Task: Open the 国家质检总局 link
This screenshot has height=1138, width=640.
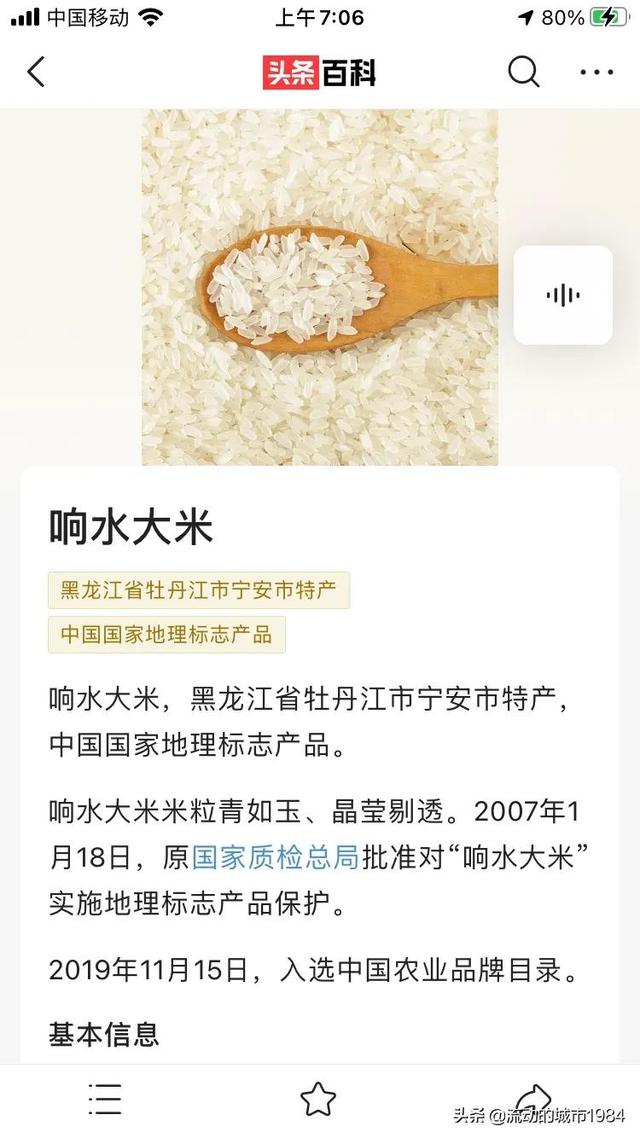Action: pos(276,857)
